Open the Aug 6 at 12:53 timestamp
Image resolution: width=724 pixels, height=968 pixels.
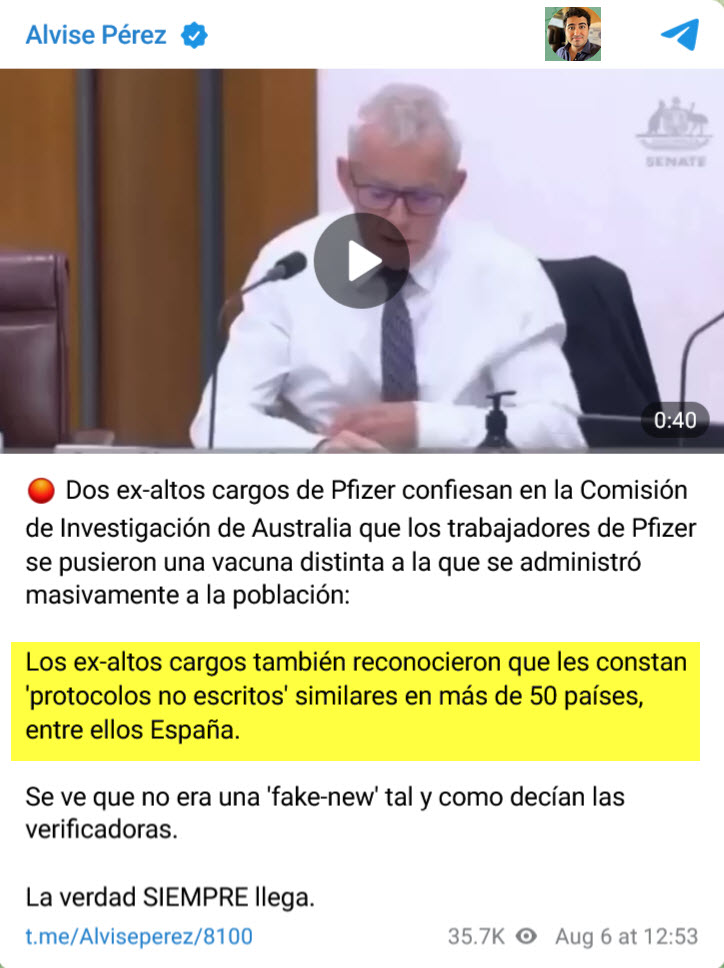coord(626,936)
